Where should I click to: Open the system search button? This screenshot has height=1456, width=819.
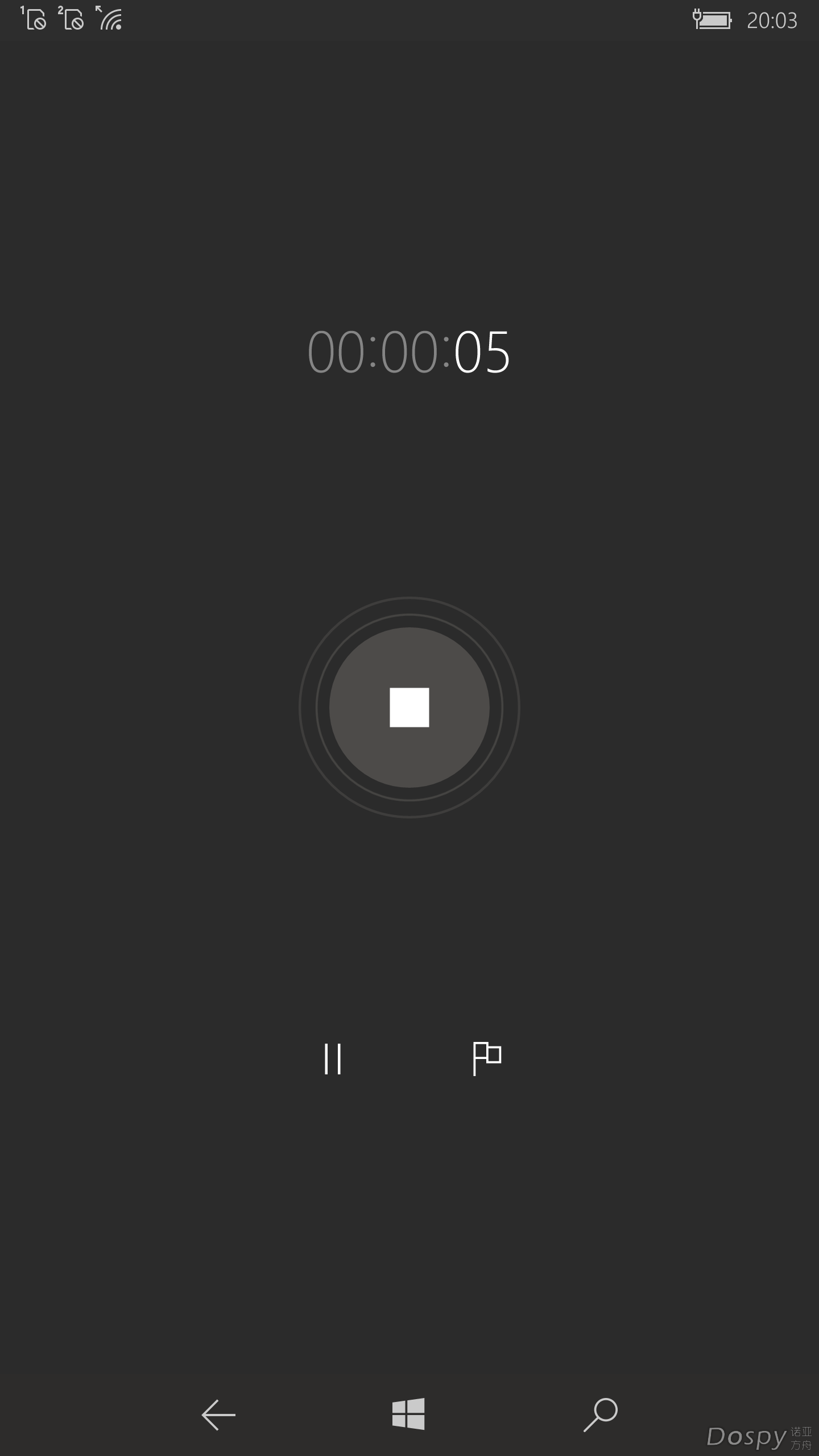[x=601, y=1414]
